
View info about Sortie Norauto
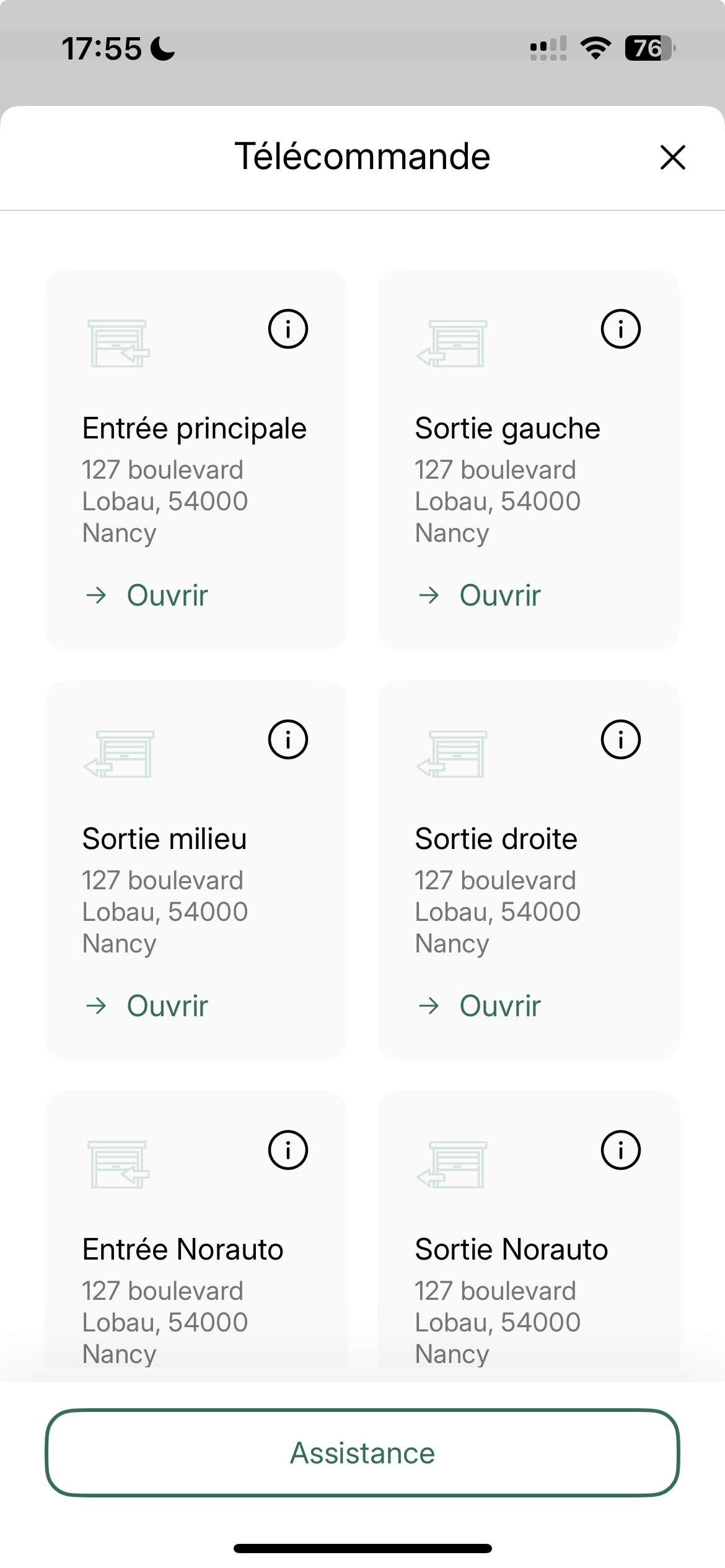point(620,1150)
